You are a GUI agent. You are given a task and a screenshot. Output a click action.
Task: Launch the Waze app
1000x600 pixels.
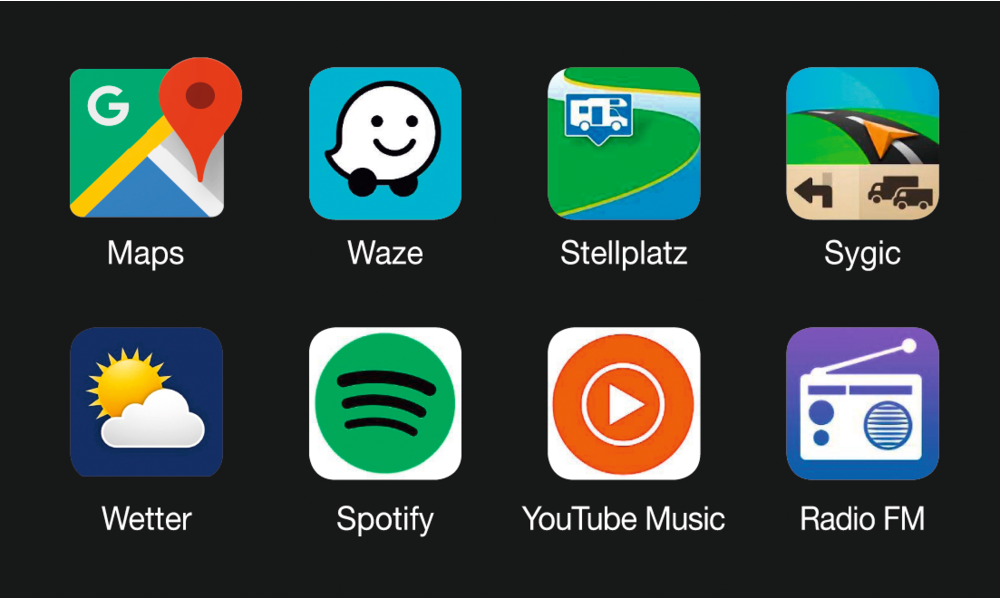pyautogui.click(x=385, y=143)
